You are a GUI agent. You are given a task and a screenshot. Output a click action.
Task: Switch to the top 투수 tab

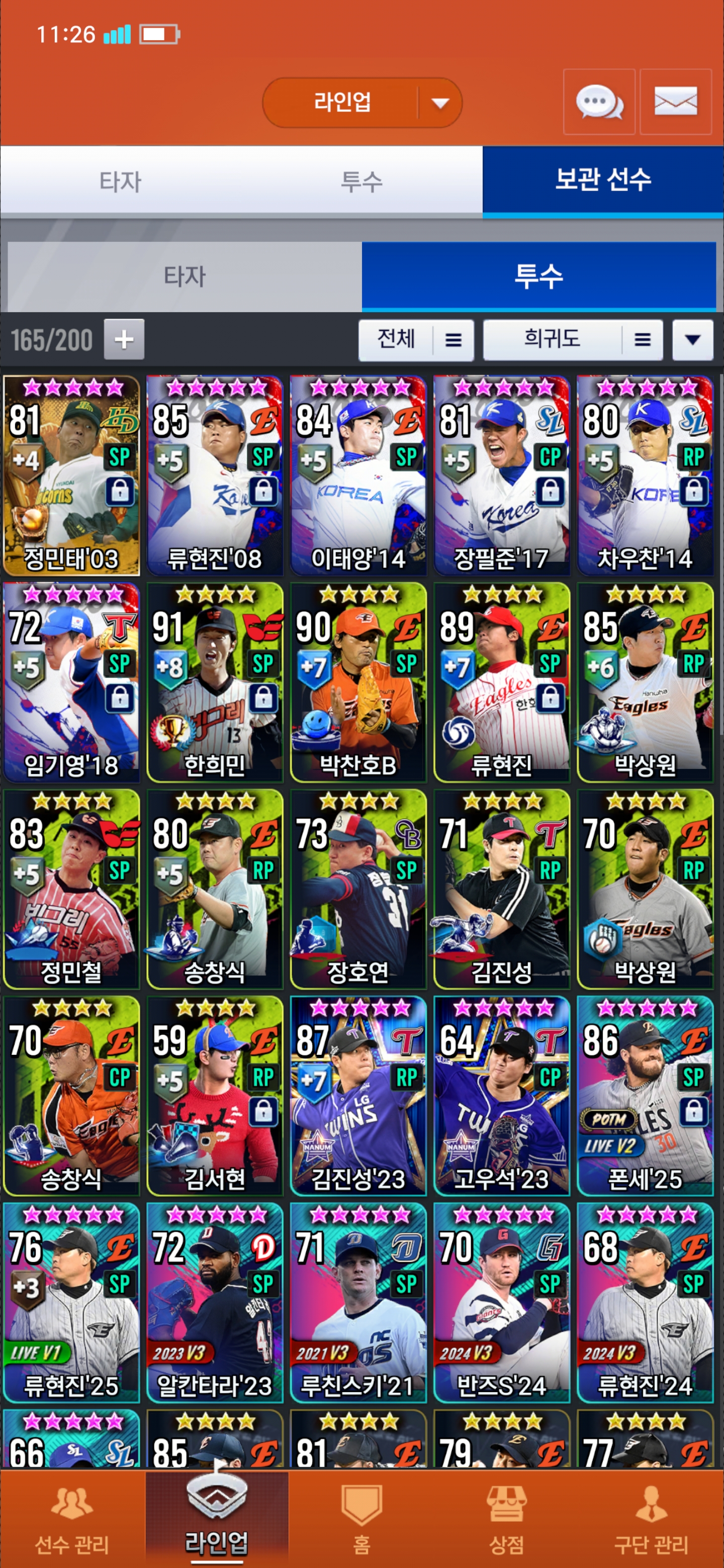click(x=361, y=181)
